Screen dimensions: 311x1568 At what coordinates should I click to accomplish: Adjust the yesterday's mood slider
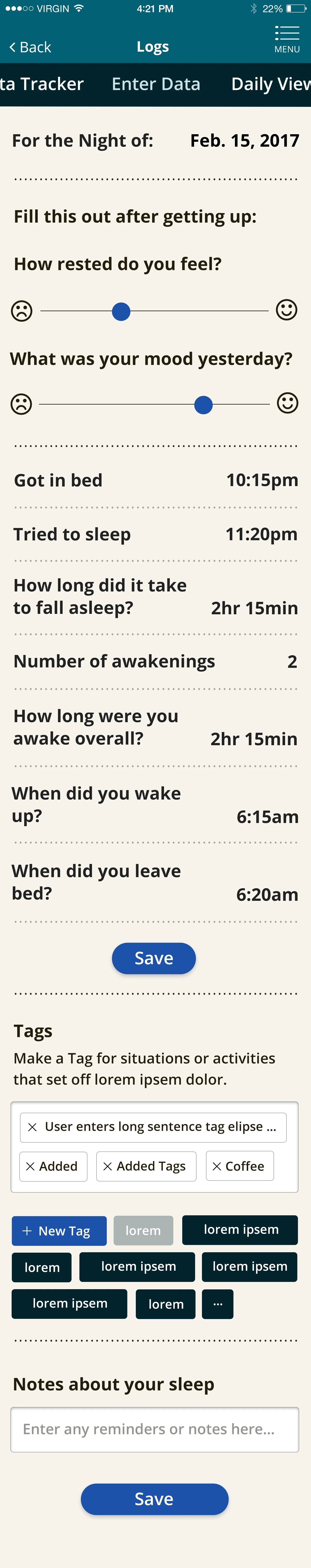coord(203,405)
